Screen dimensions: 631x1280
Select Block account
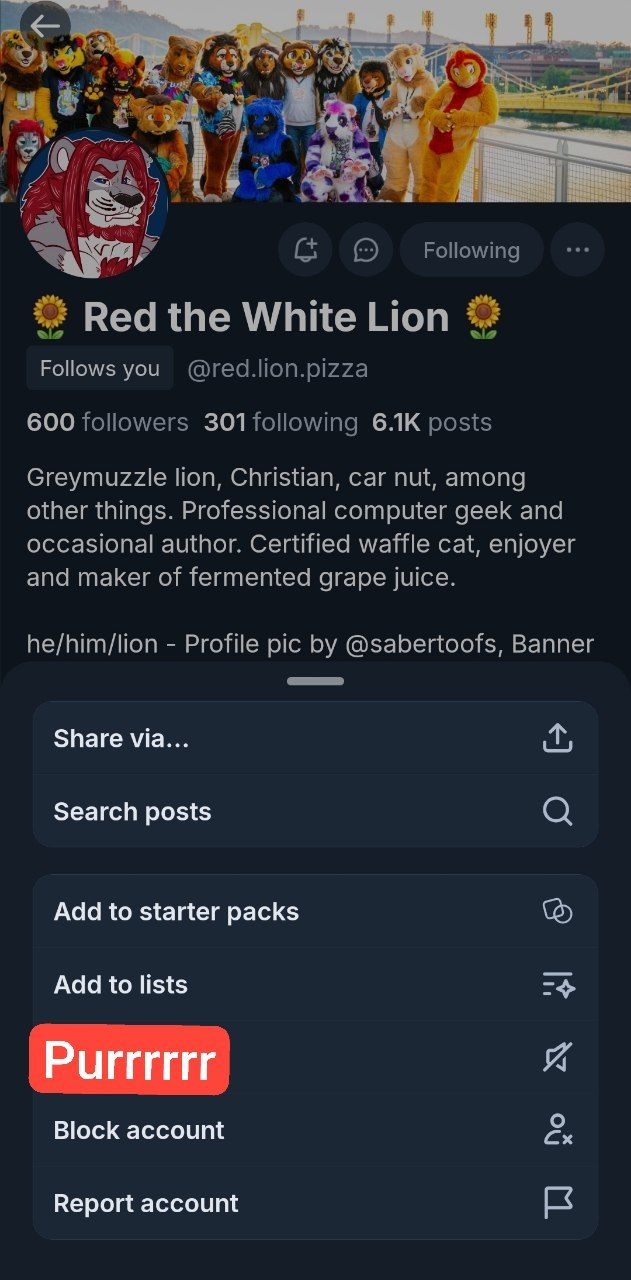(x=315, y=1130)
